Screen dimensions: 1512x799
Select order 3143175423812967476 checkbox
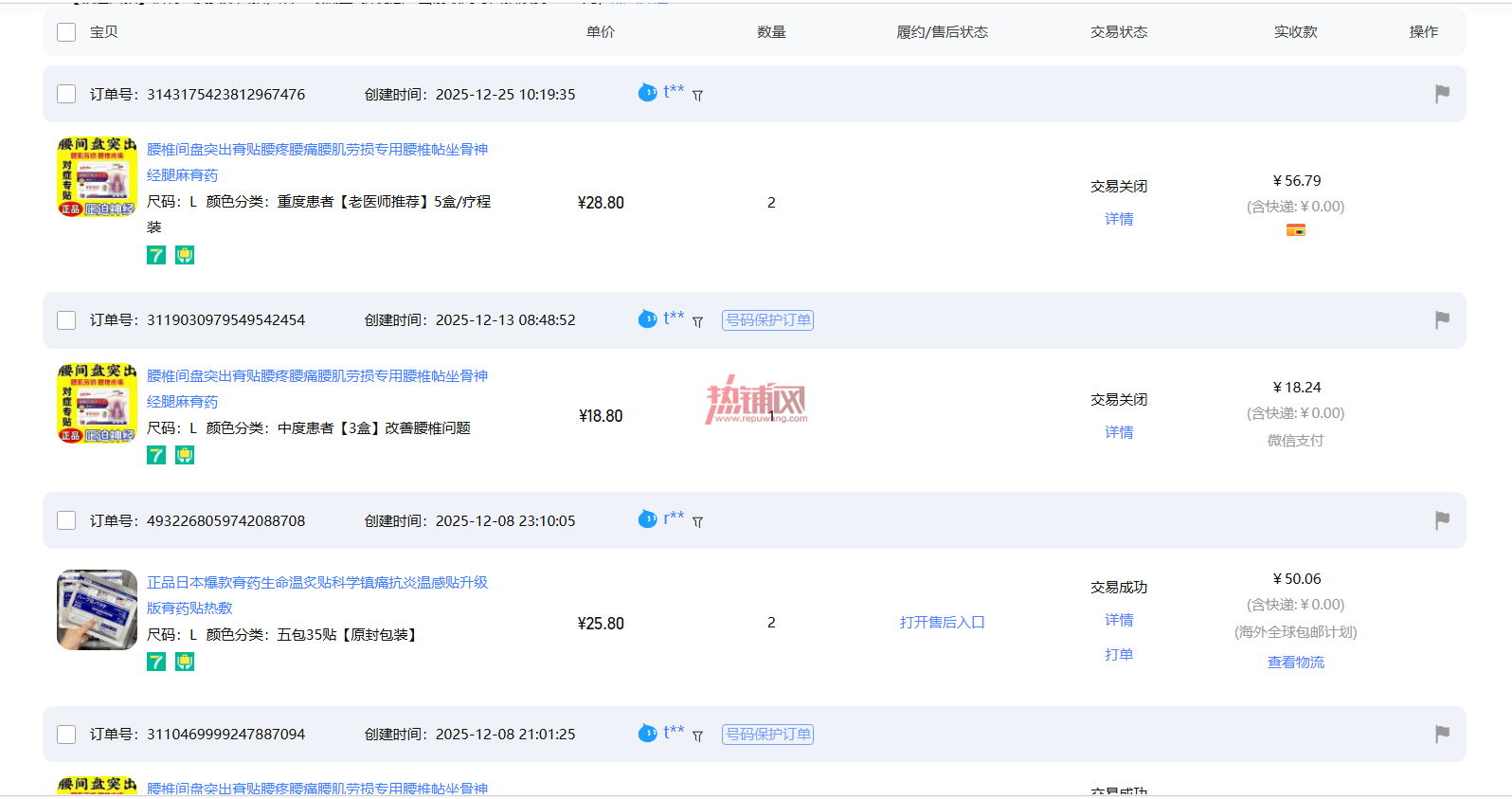click(x=66, y=94)
